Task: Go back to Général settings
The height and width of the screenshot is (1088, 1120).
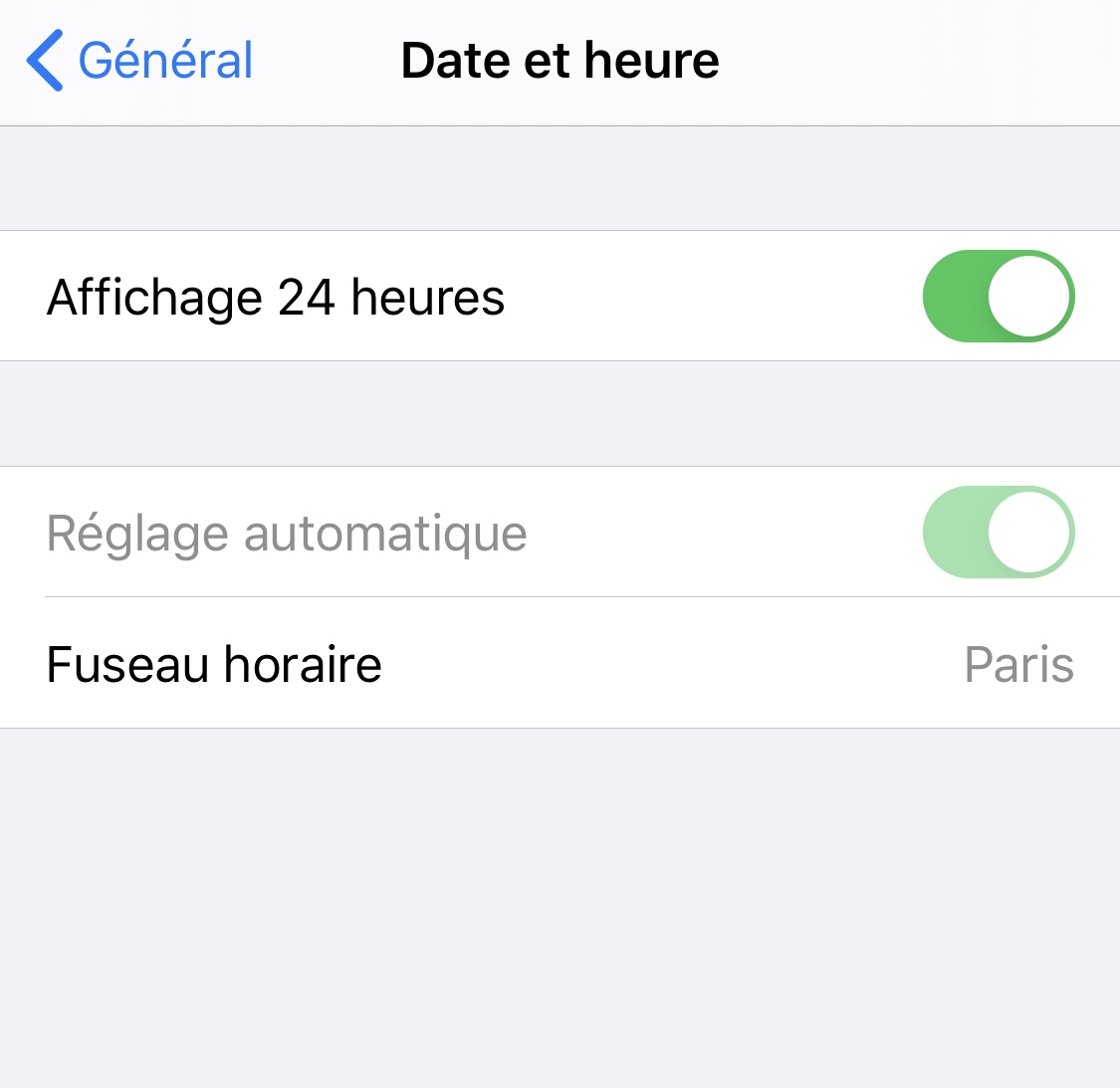Action: [x=141, y=61]
